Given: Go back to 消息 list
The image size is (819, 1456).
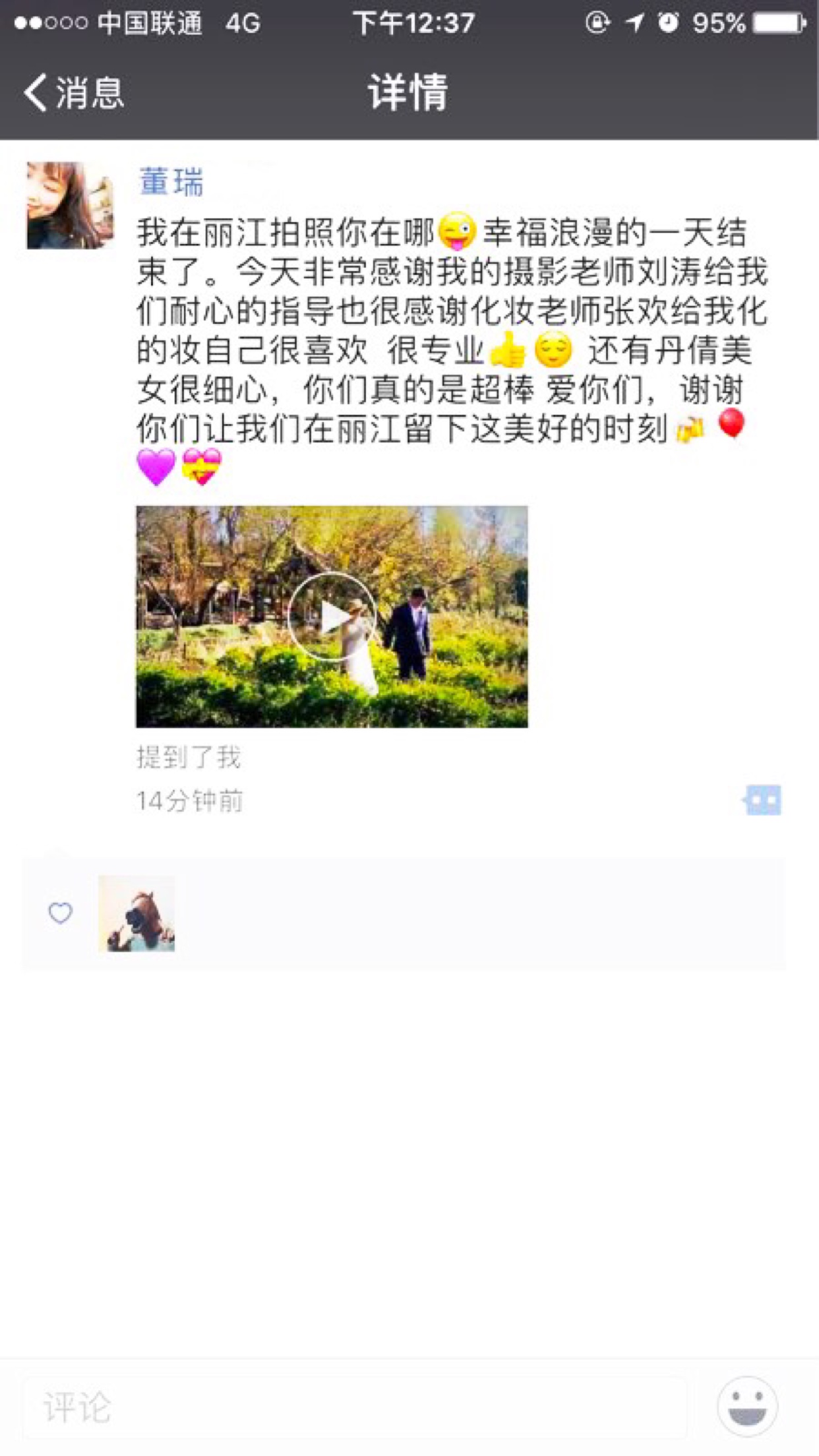Looking at the screenshot, I should coord(74,92).
